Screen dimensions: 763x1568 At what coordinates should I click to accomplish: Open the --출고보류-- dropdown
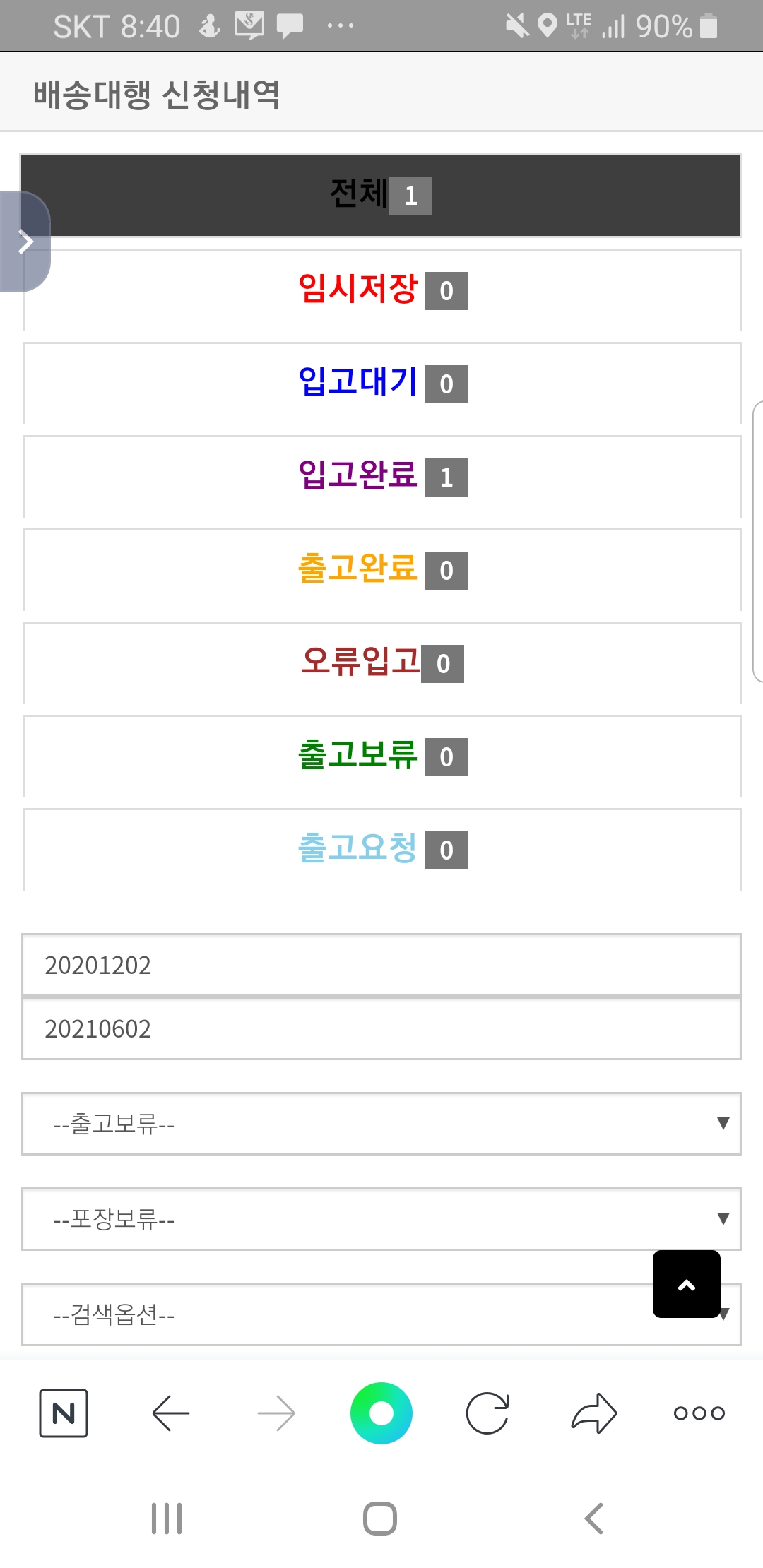(x=381, y=1124)
